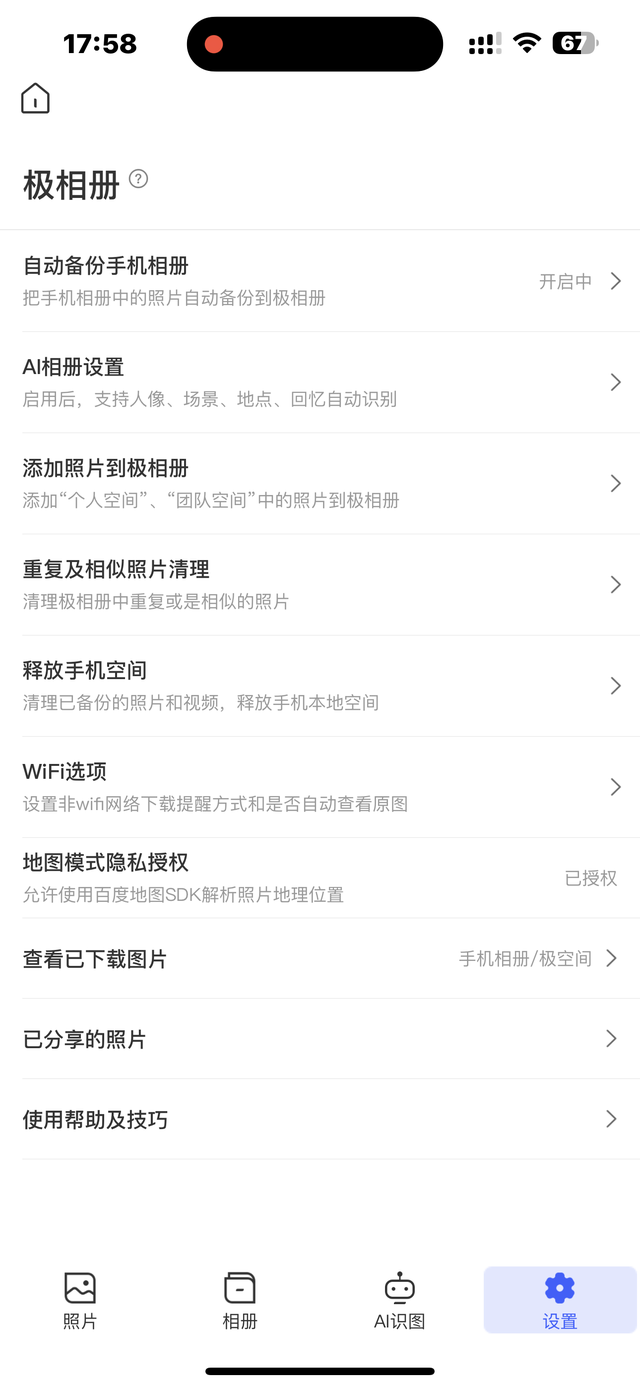This screenshot has width=640, height=1387.
Task: Open 自动备份手机相册 settings
Action: coord(320,281)
